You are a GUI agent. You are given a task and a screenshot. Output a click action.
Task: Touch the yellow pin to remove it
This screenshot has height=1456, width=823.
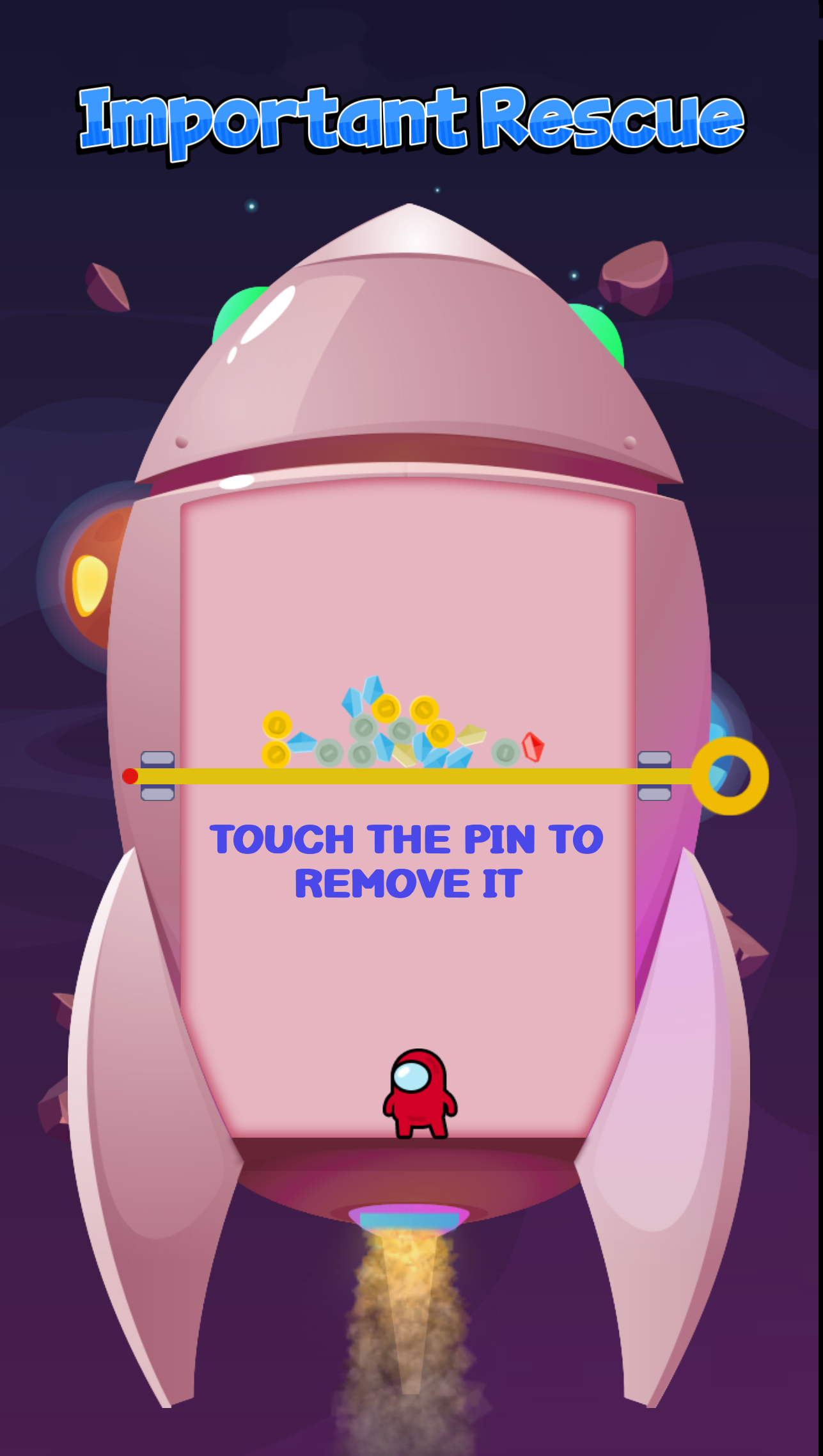[x=729, y=776]
